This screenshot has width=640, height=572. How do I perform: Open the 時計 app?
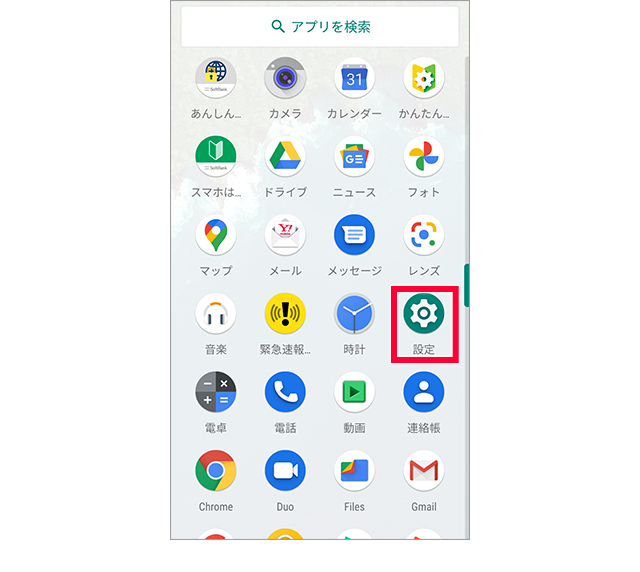(x=354, y=314)
